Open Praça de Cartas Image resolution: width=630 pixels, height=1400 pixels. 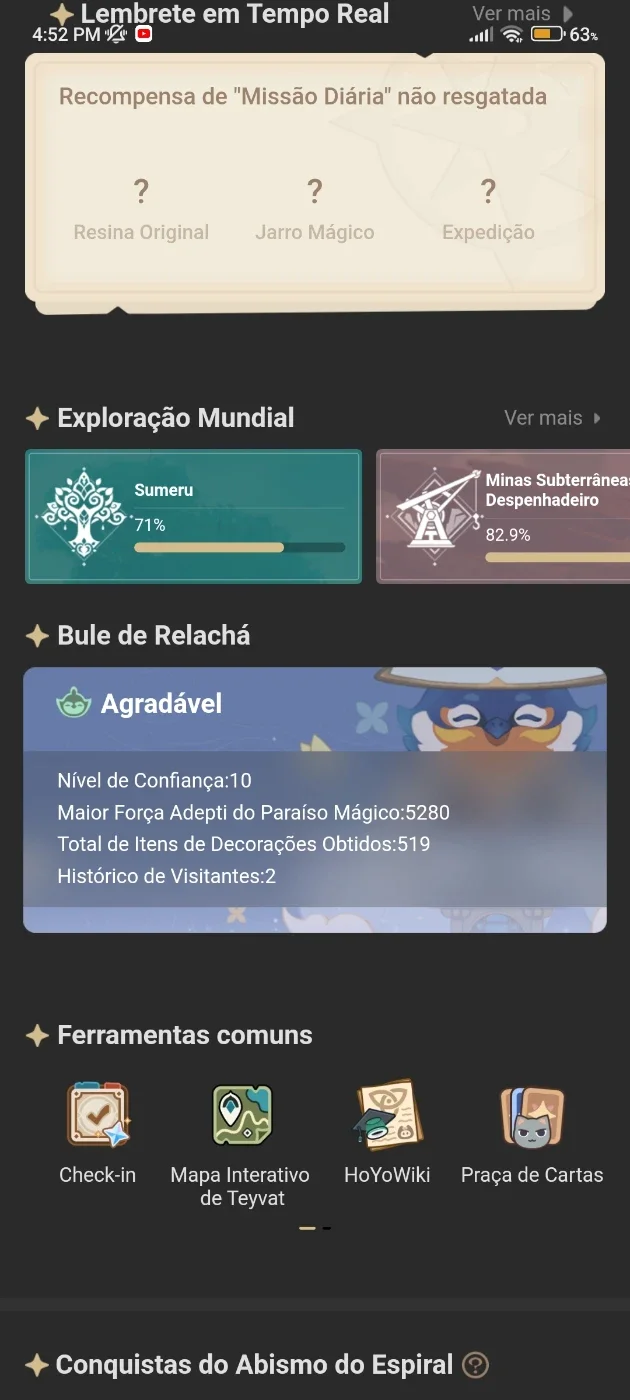532,1134
